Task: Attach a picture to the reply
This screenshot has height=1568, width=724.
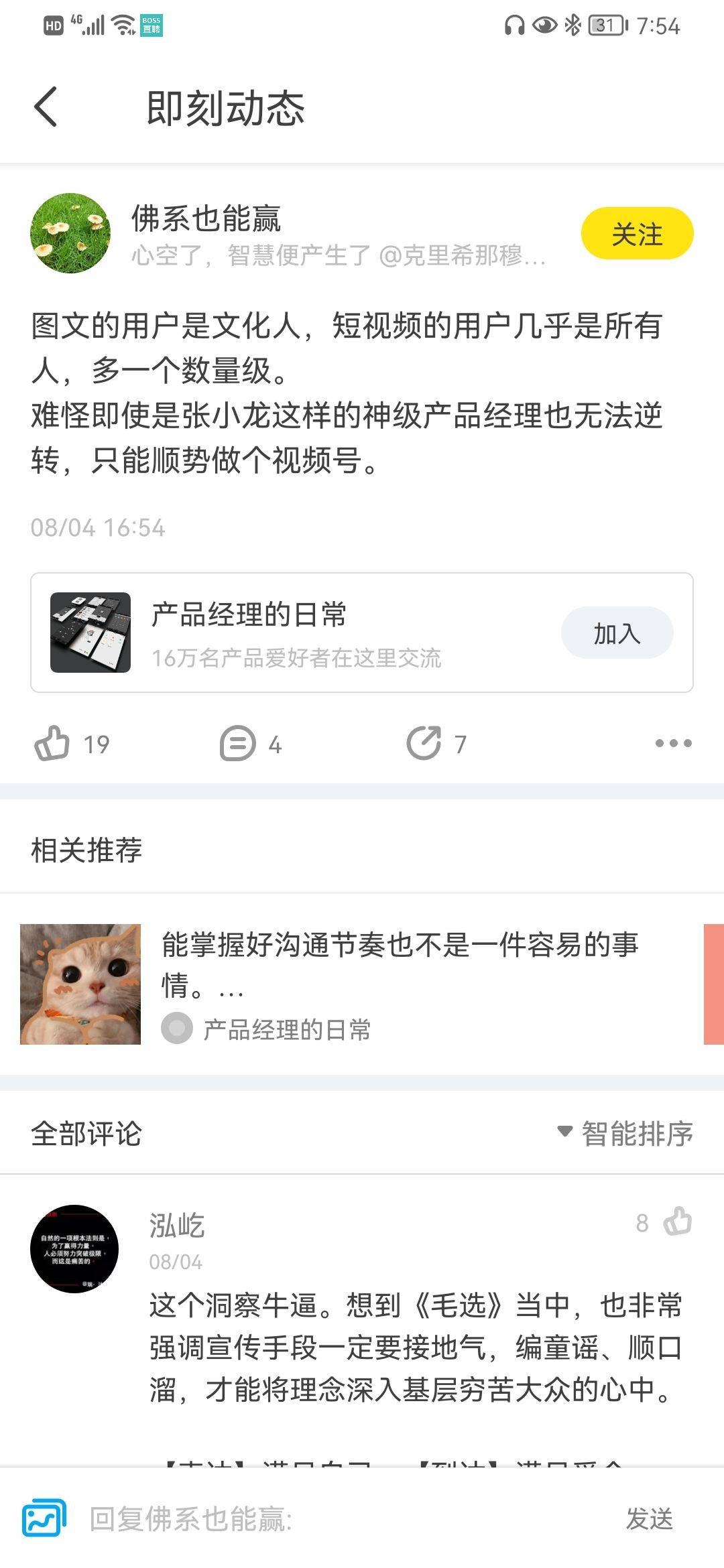Action: (44, 1518)
